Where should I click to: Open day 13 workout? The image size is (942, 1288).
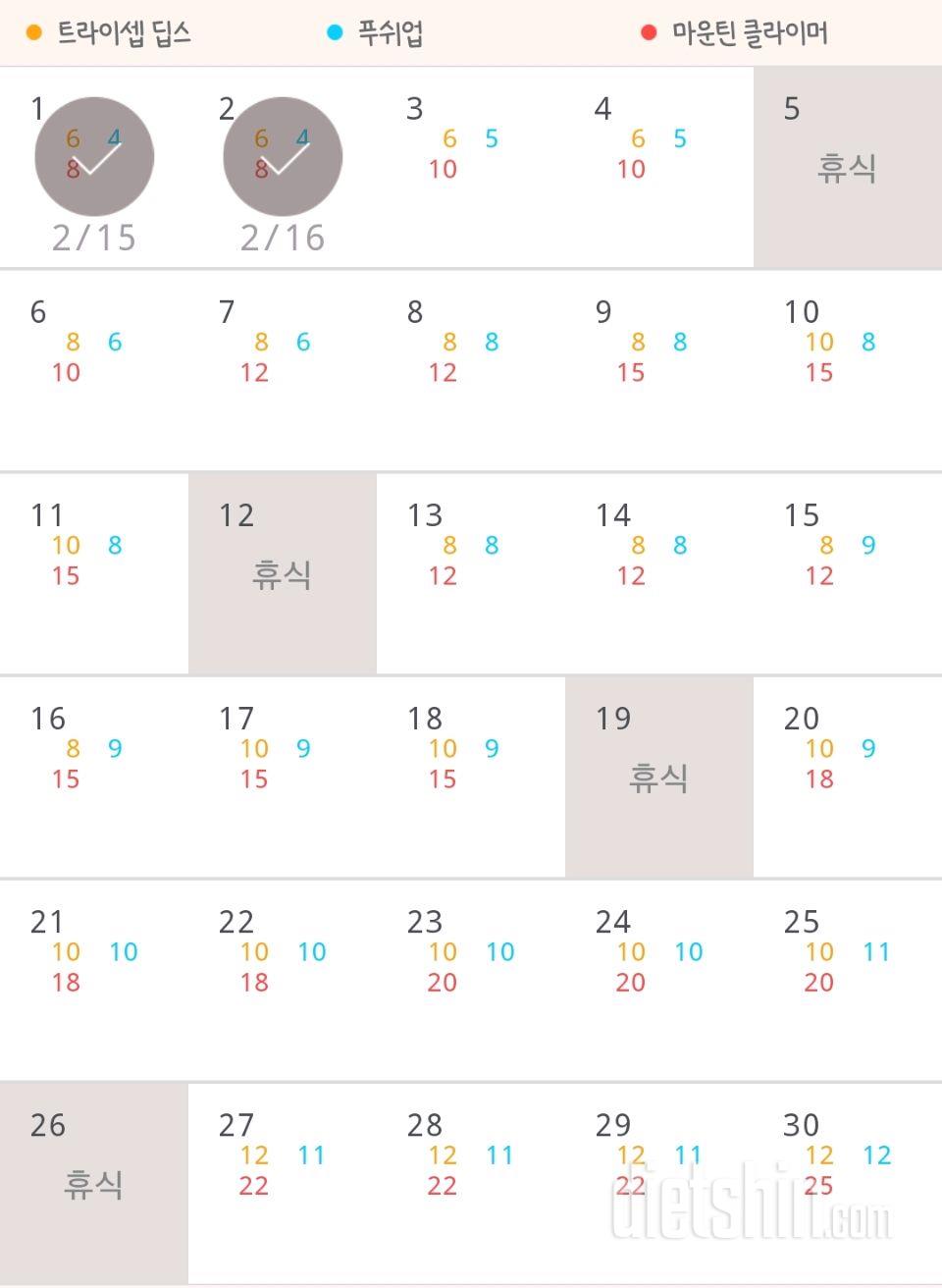tap(471, 573)
